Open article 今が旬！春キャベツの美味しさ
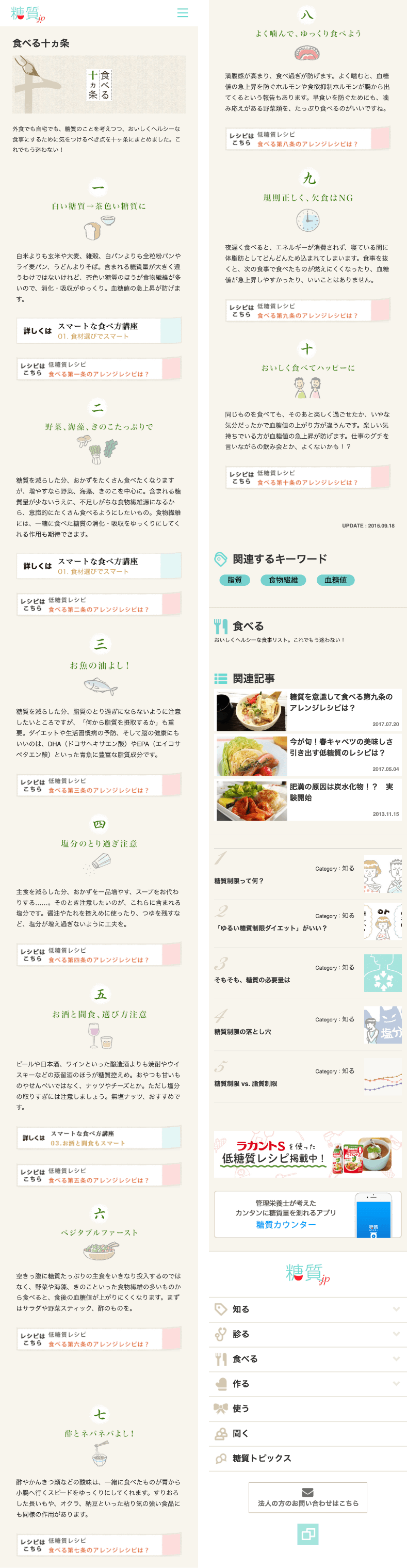Screen dimensions: 407x1568 tap(308, 756)
